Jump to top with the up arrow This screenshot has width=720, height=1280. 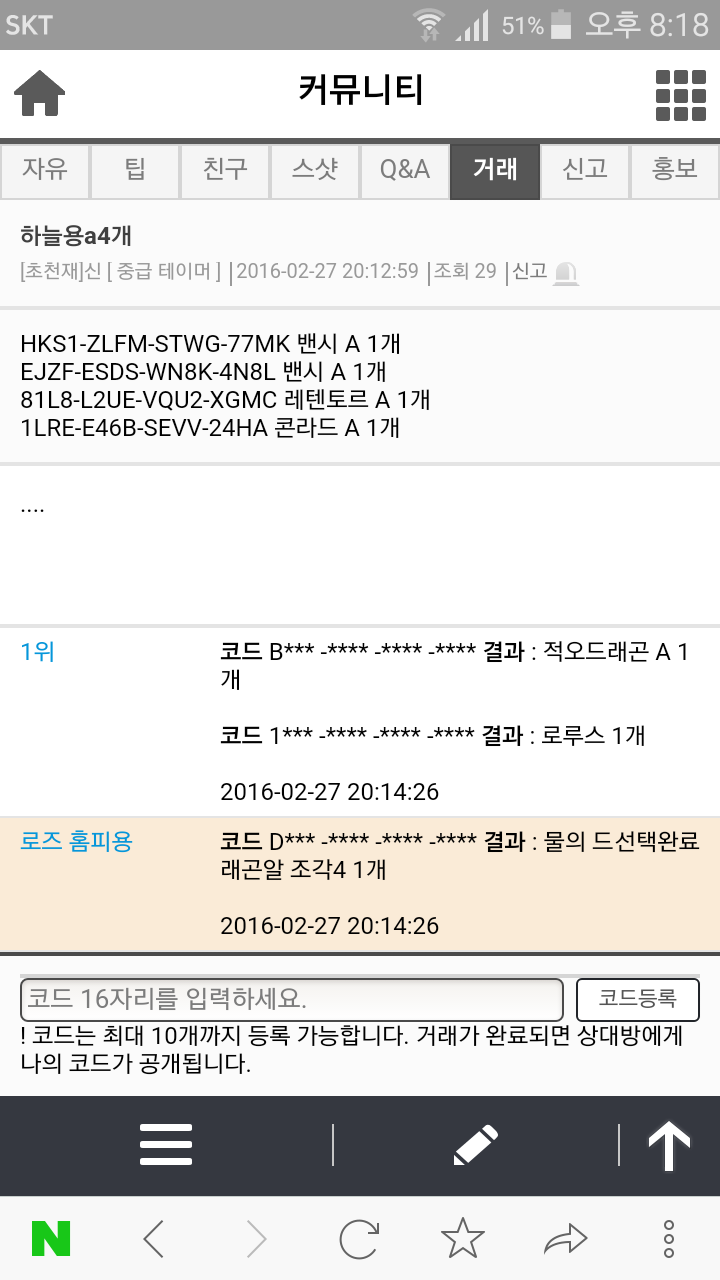click(x=669, y=1144)
